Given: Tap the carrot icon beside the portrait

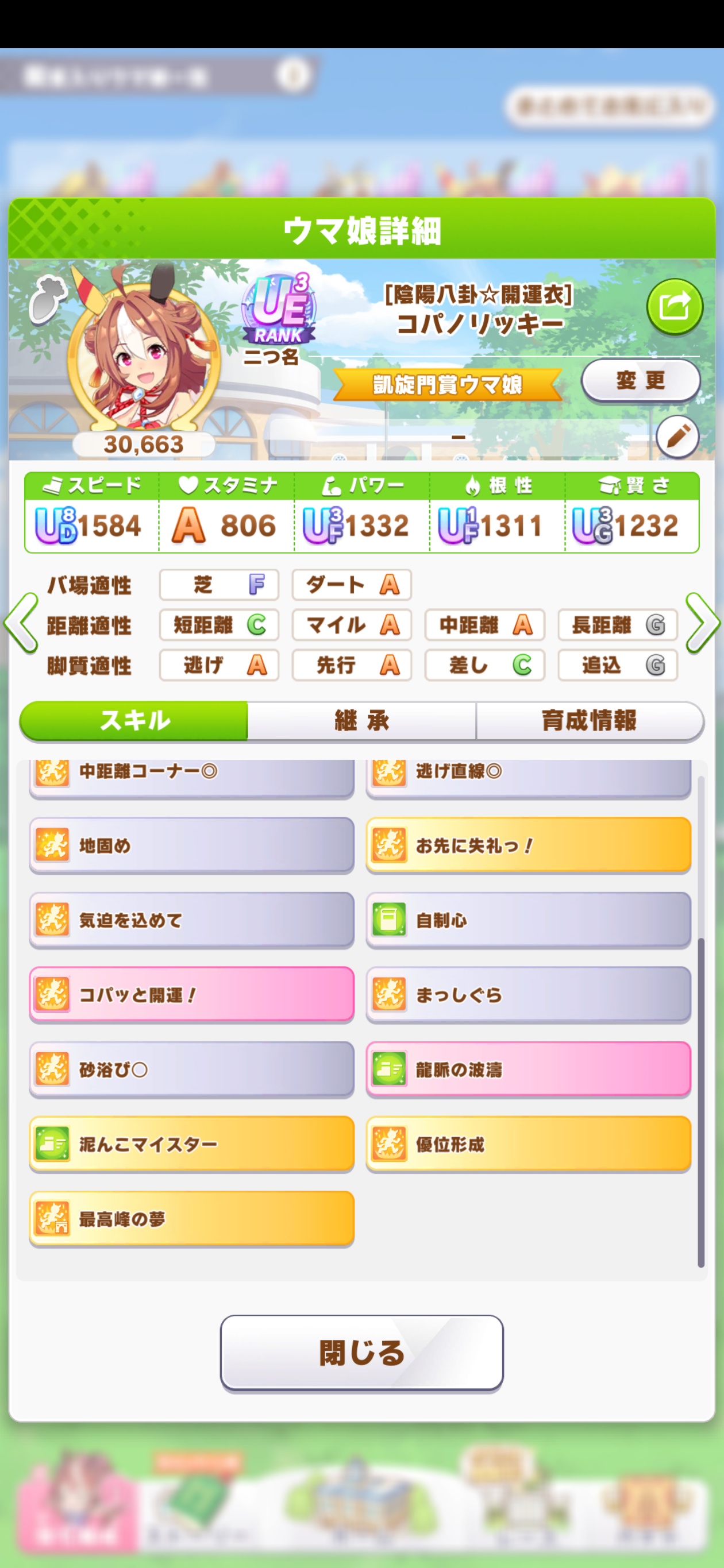Looking at the screenshot, I should click(48, 298).
